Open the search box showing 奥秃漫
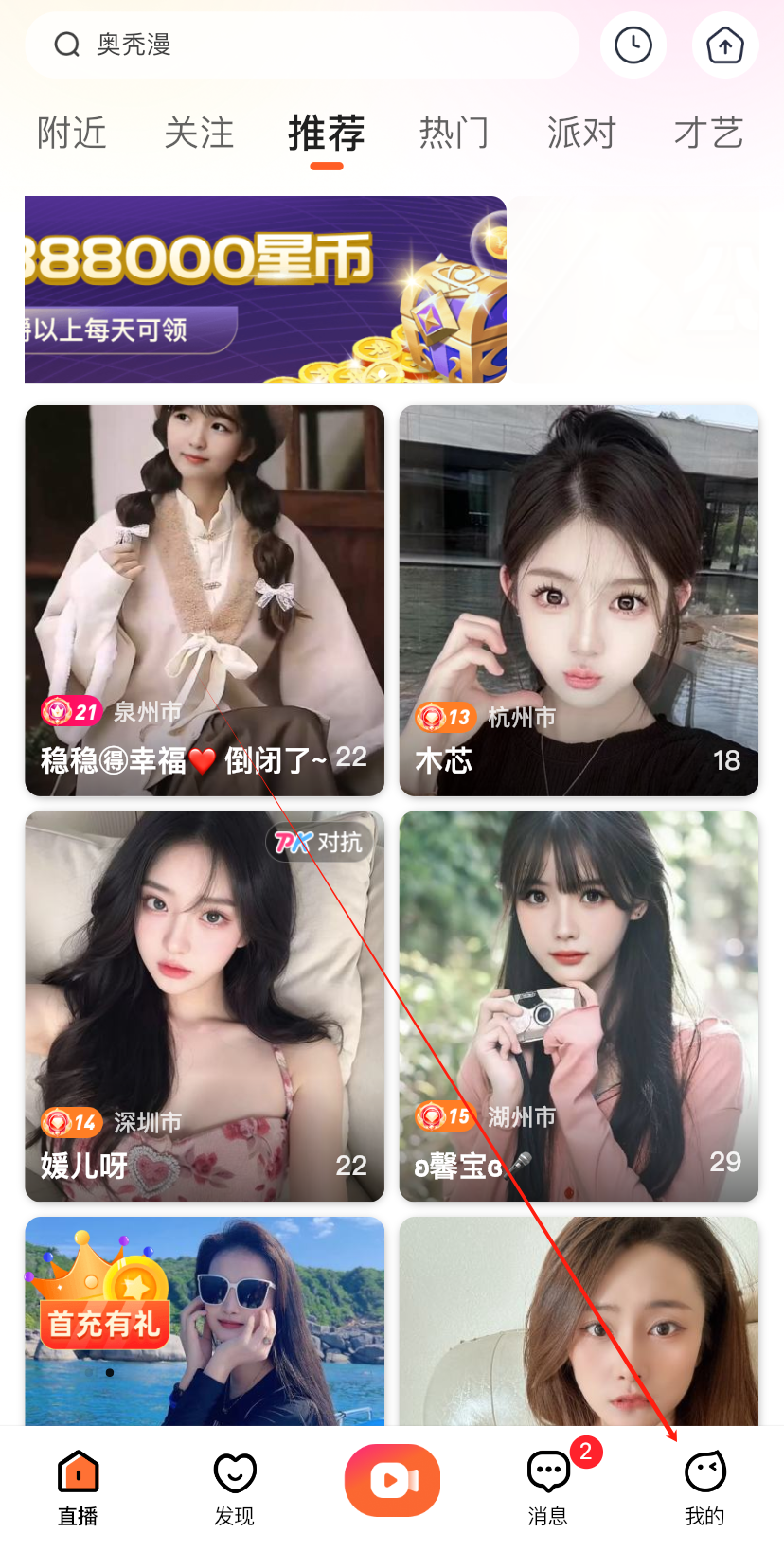Viewport: 784px width, 1551px height. coord(301,45)
